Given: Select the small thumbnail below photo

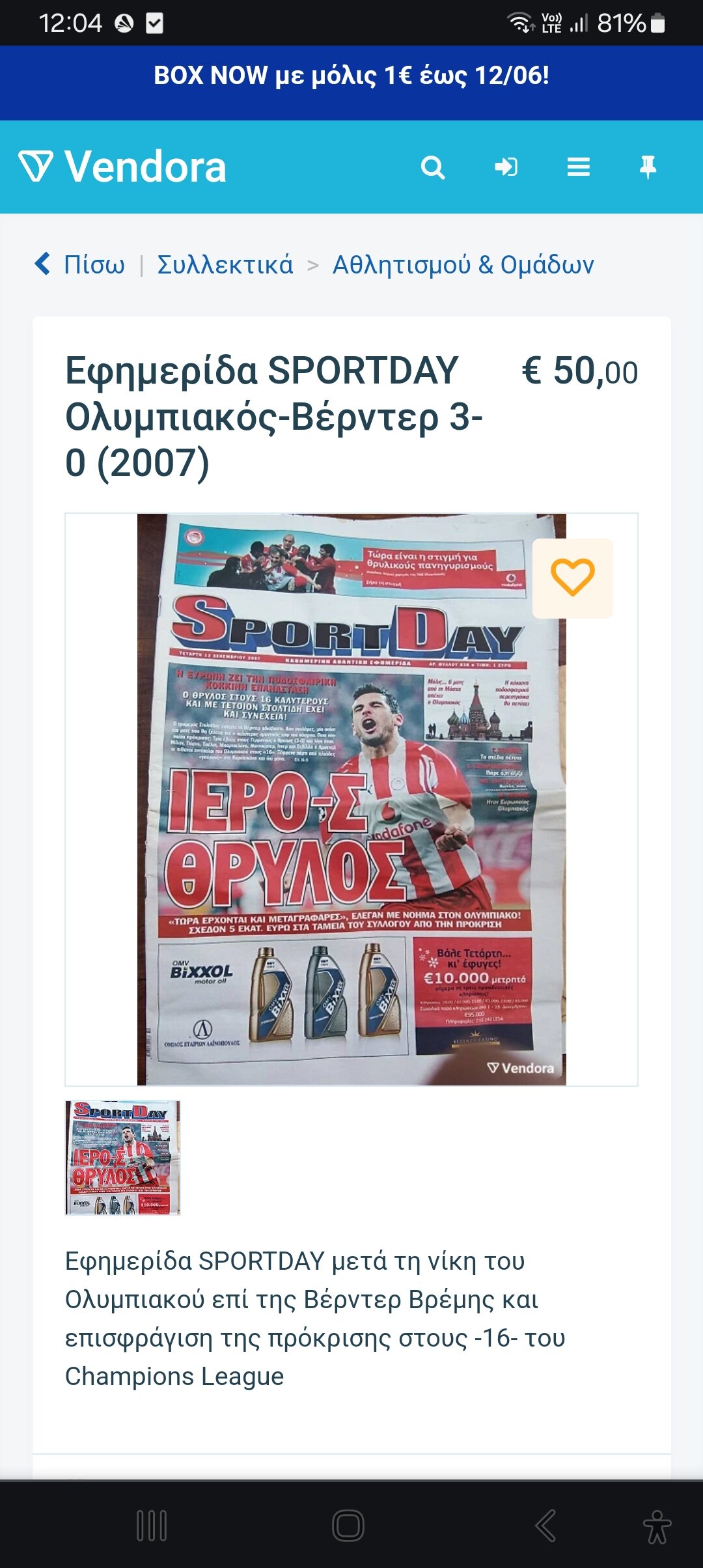Looking at the screenshot, I should coord(123,1158).
